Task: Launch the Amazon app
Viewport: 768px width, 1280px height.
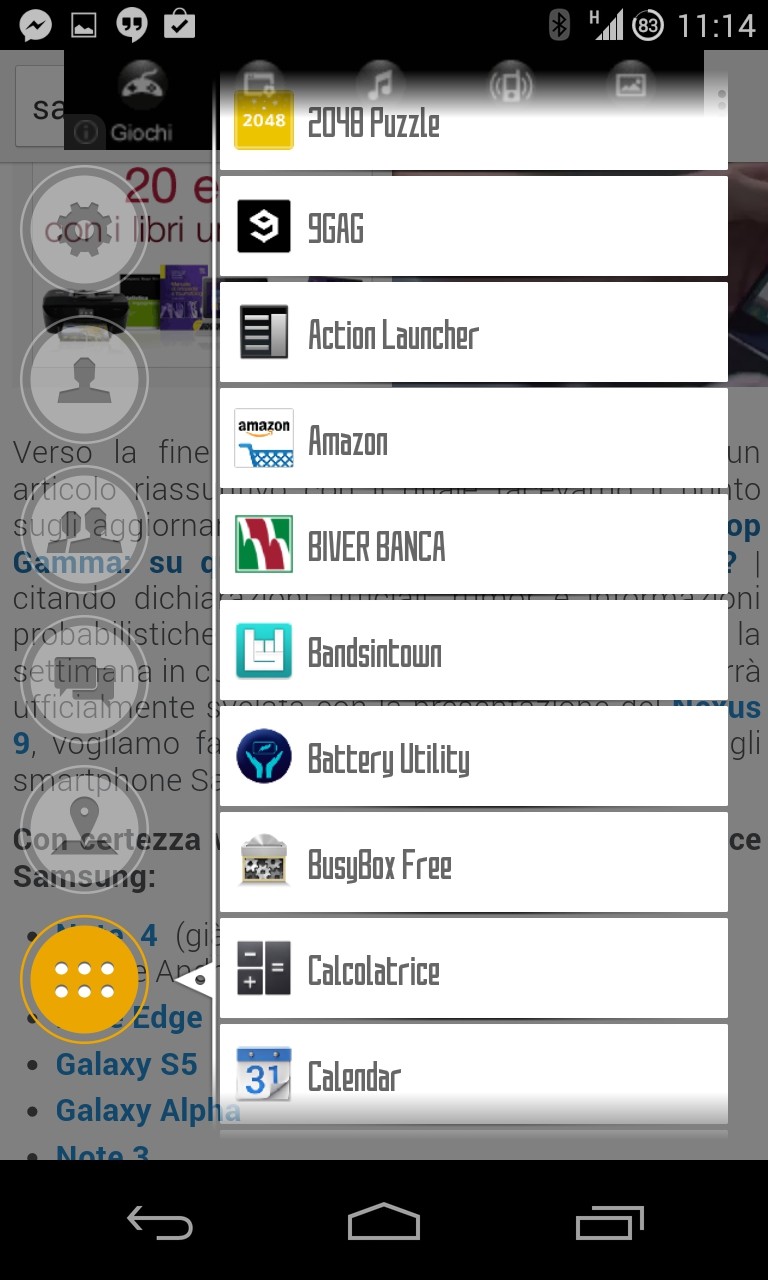Action: (473, 438)
